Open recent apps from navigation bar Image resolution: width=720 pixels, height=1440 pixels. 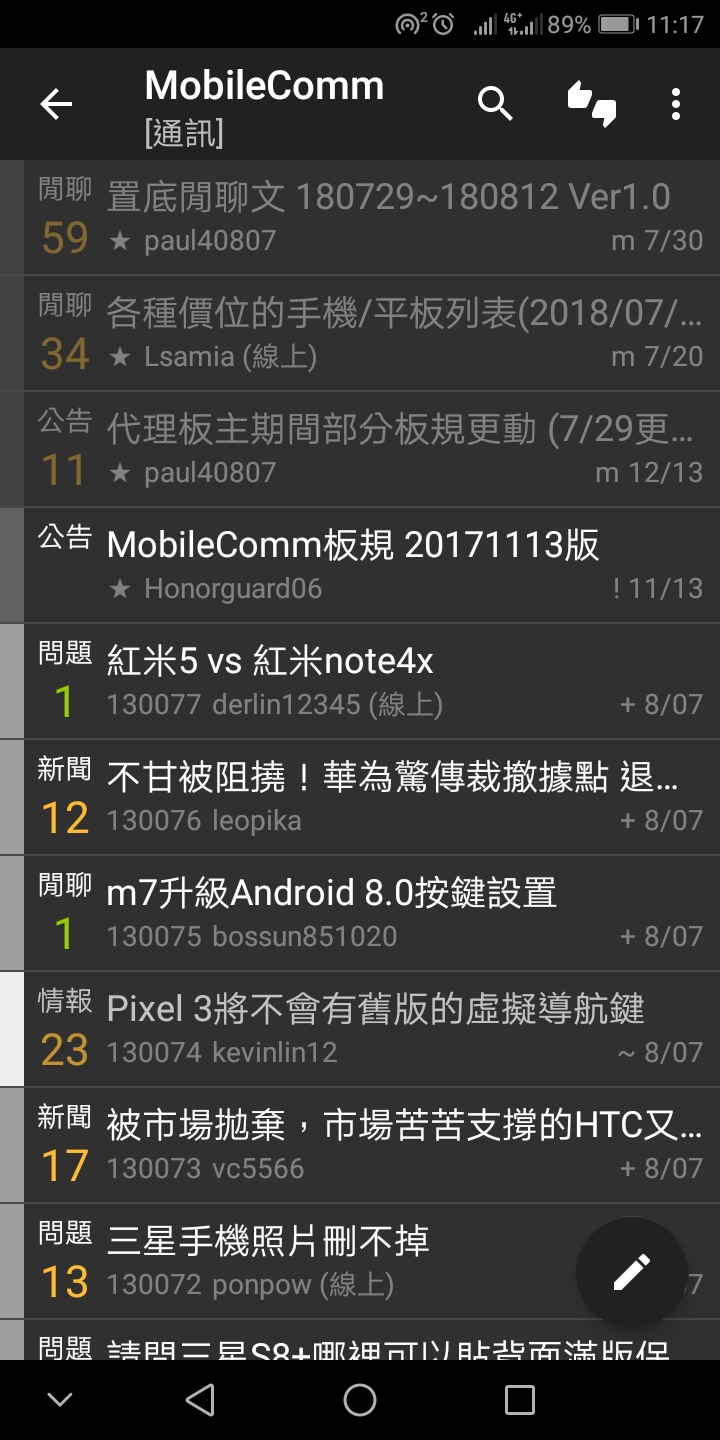pos(519,1400)
